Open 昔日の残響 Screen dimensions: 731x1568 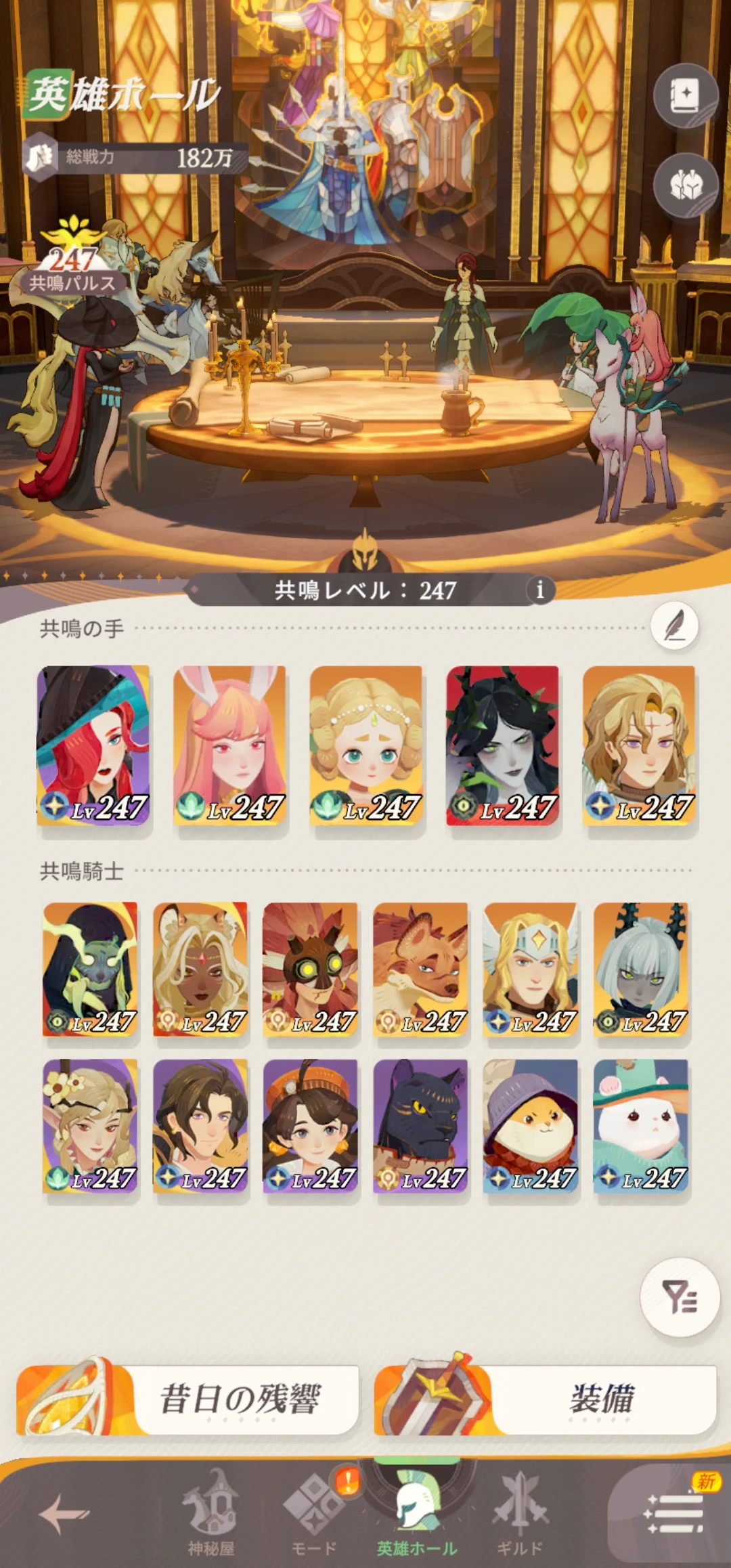(x=188, y=1399)
